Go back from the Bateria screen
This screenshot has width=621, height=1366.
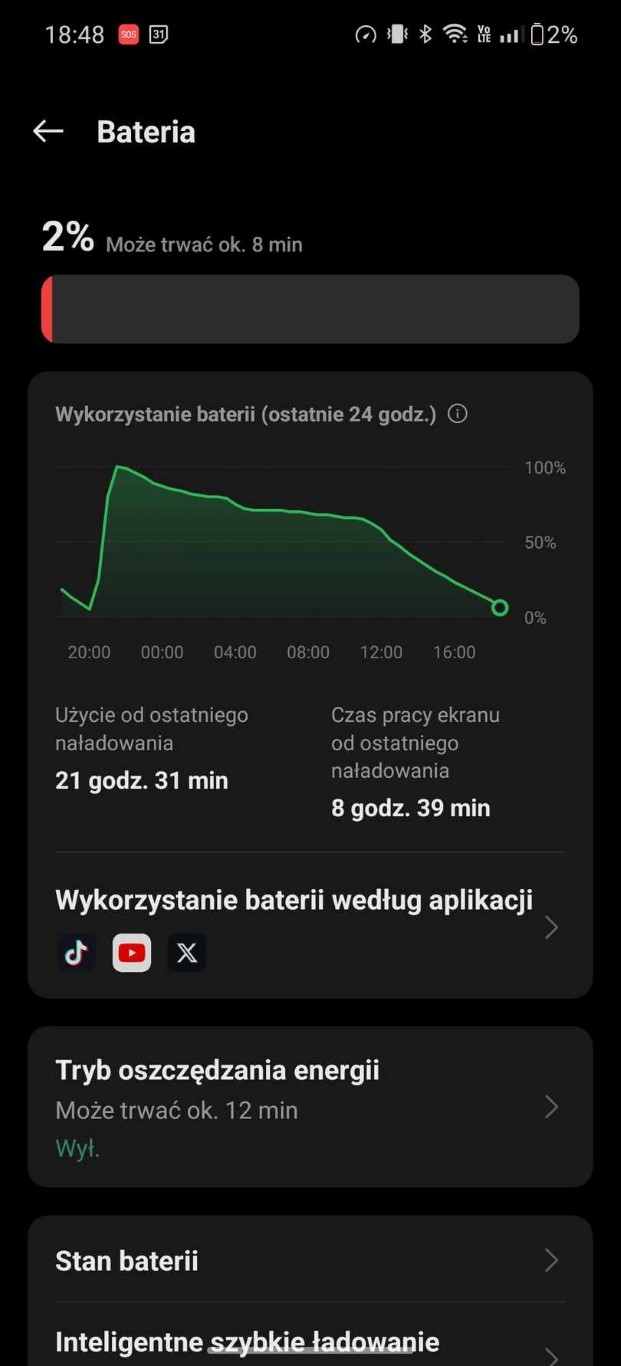pos(48,131)
